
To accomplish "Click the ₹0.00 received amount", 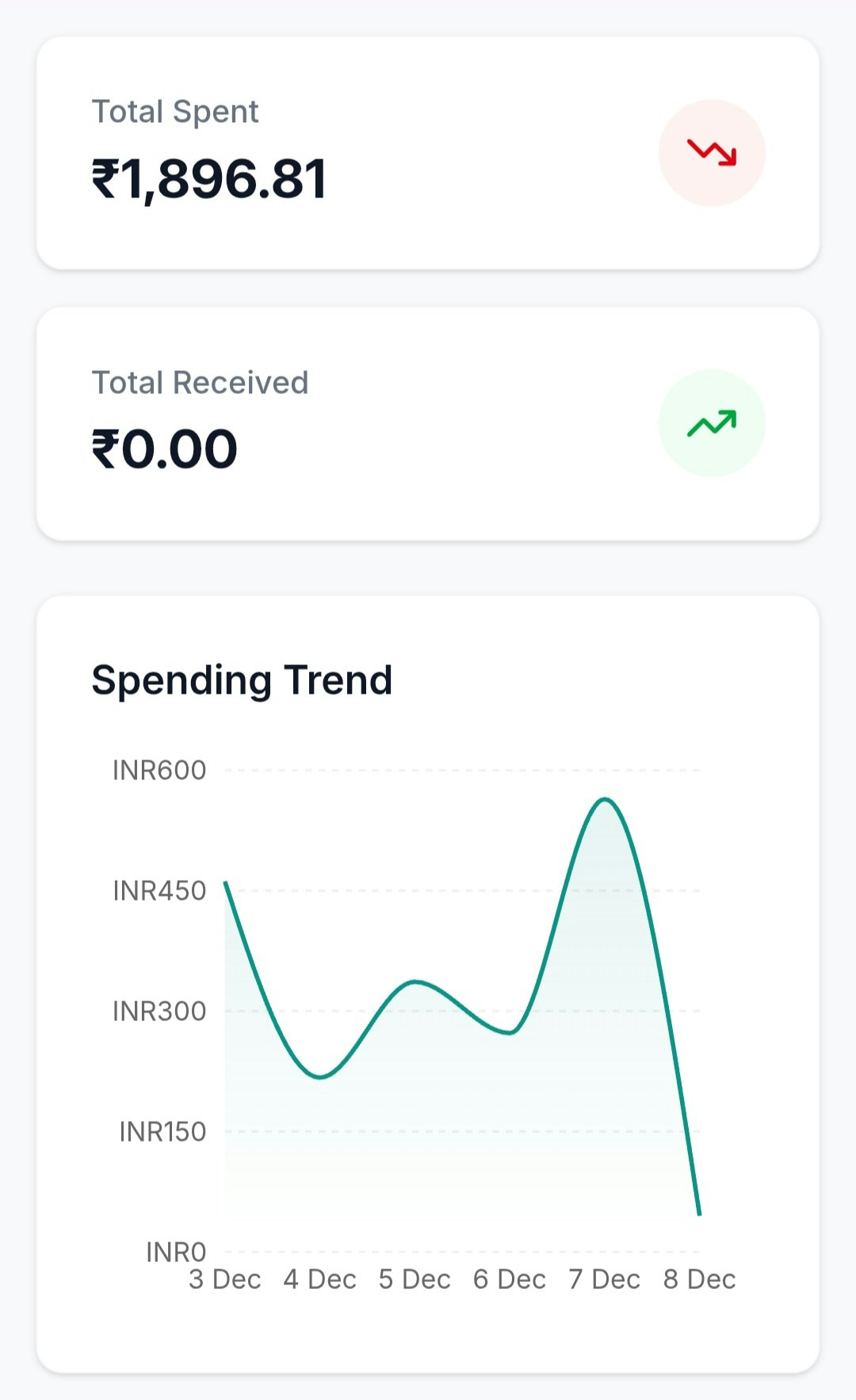I will click(x=162, y=448).
